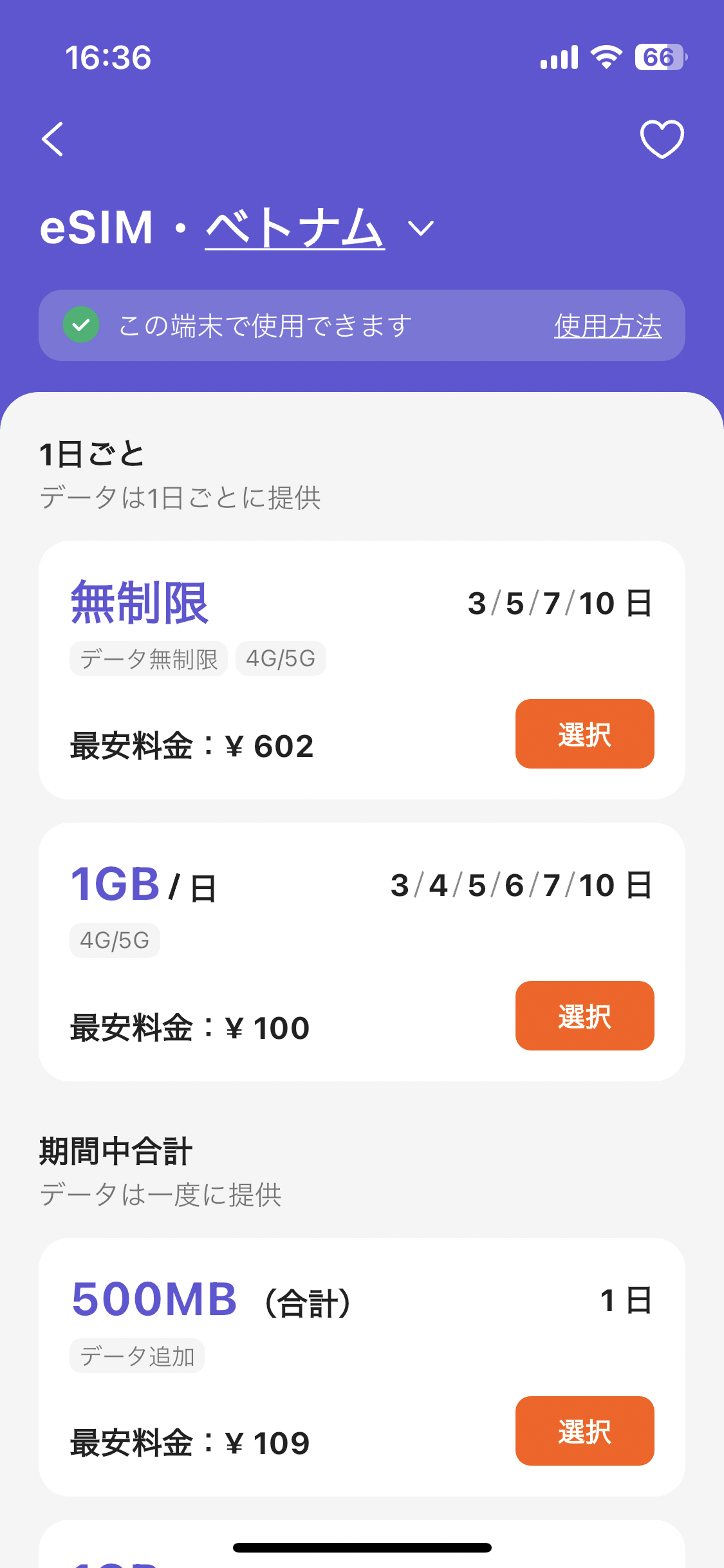724x1568 pixels.
Task: Go back using the arrow icon
Action: click(53, 139)
